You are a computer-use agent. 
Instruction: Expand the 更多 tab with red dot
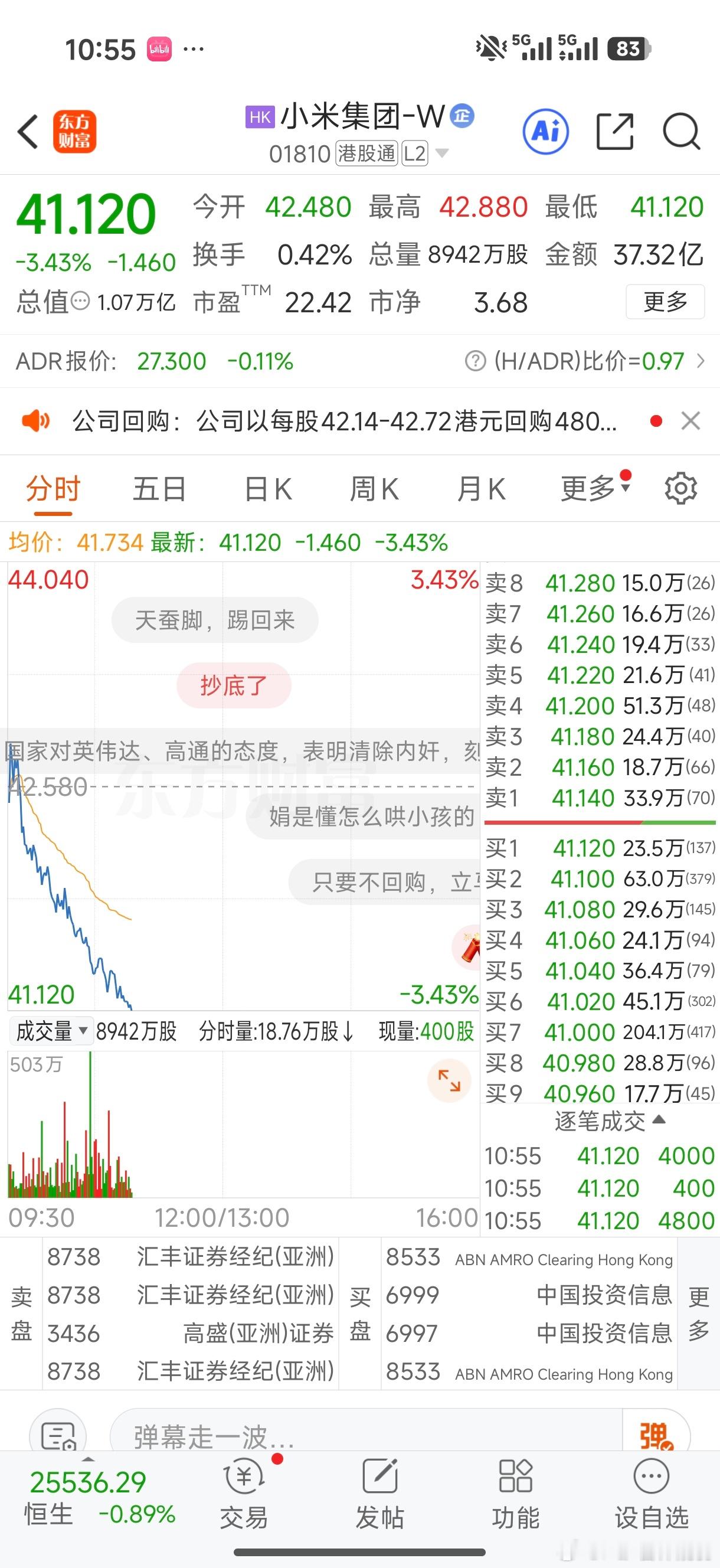(x=593, y=488)
